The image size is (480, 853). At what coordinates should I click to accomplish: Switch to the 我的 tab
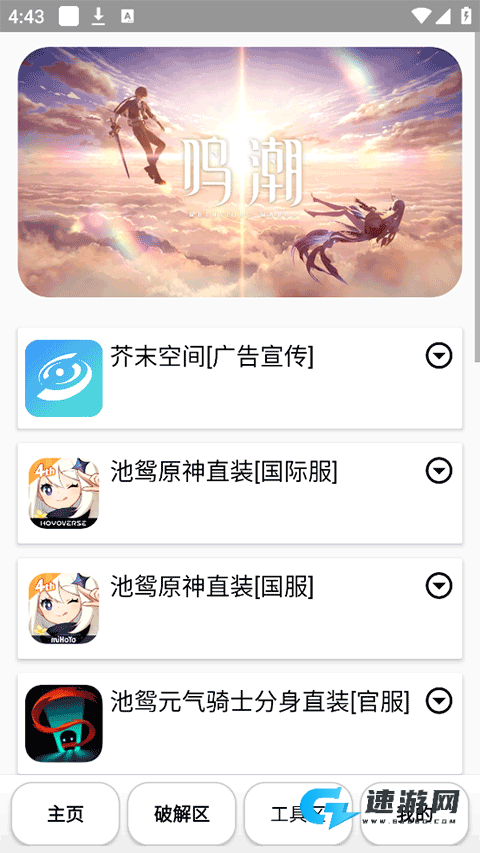[415, 814]
